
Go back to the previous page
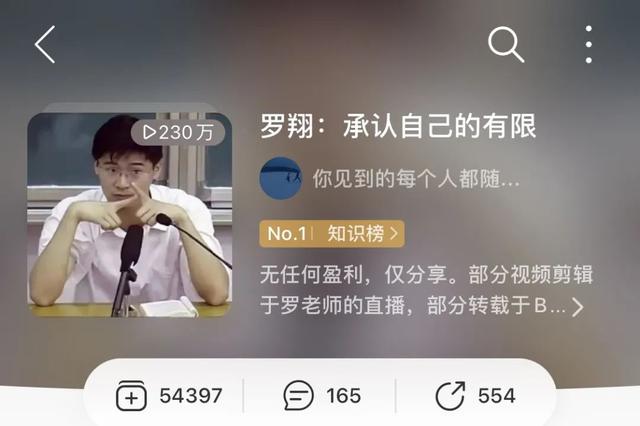45,45
